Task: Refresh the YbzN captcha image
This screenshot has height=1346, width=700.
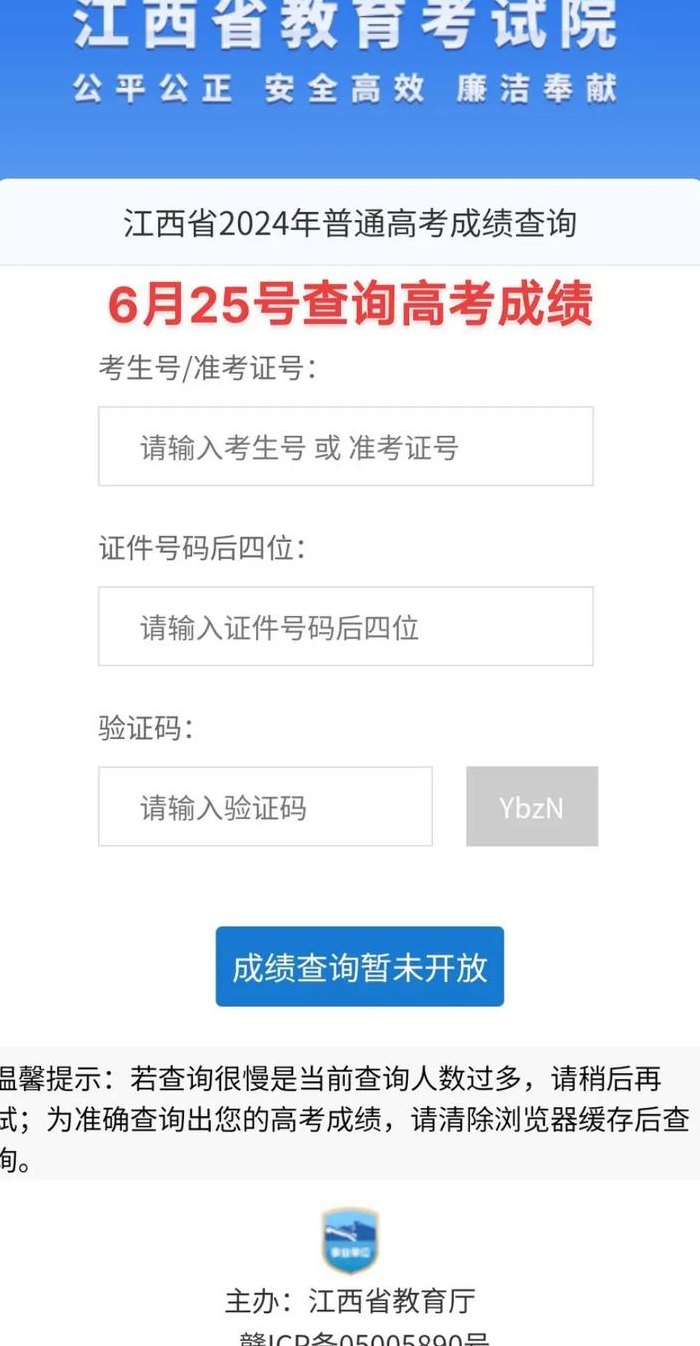Action: [x=532, y=806]
